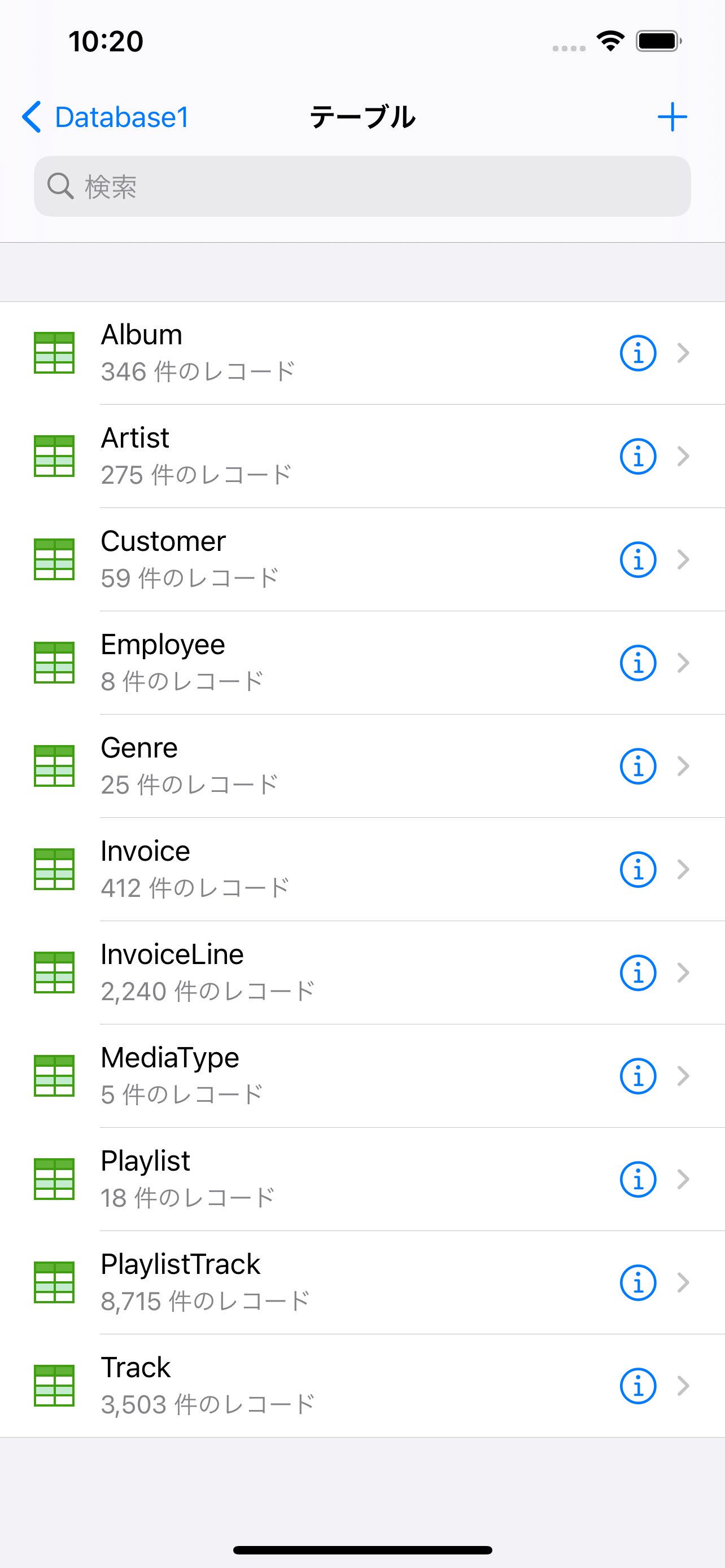The width and height of the screenshot is (725, 1568).
Task: Open the Track table
Action: (x=362, y=1386)
